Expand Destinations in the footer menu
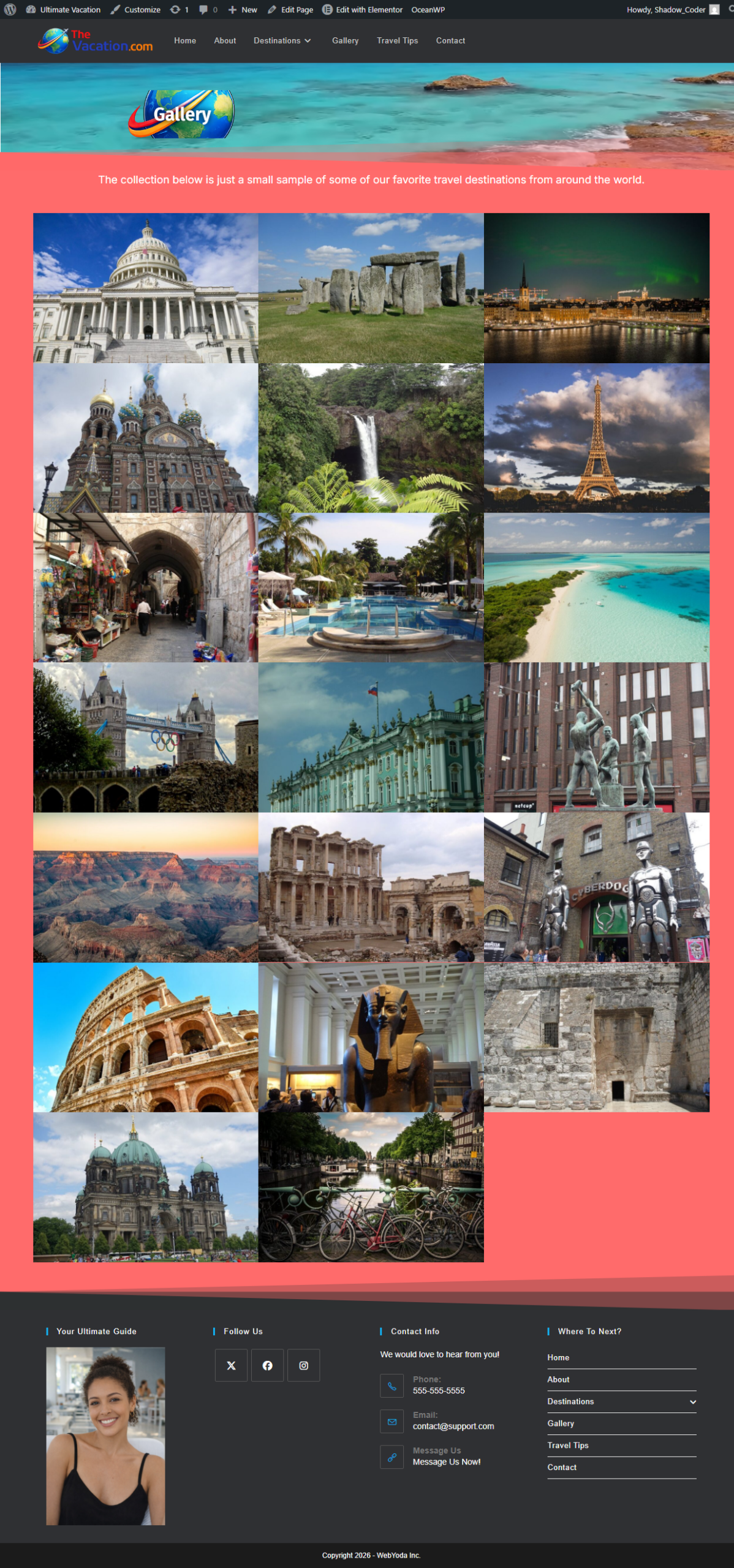 point(692,1401)
